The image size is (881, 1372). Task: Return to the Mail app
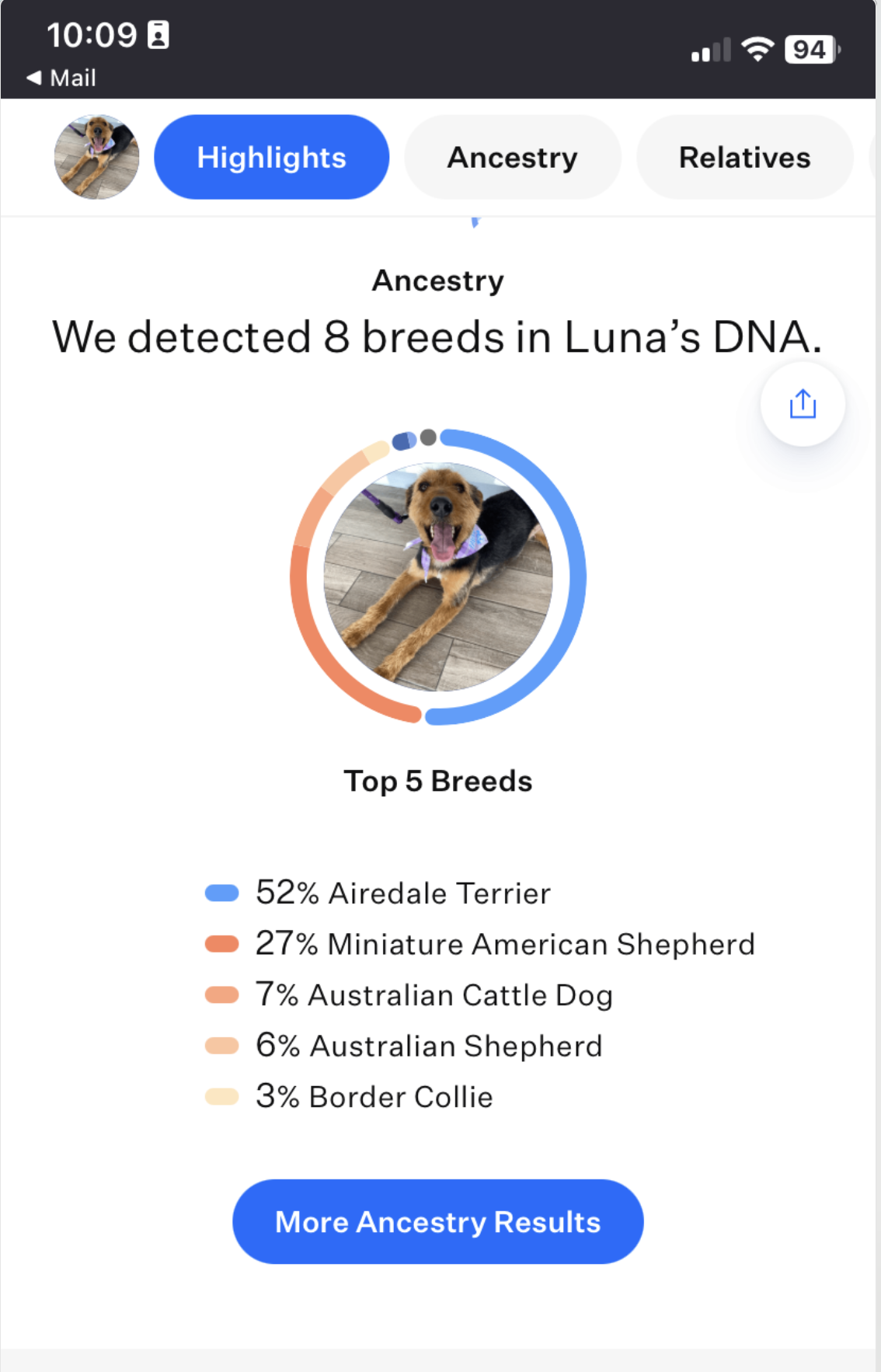[x=61, y=78]
